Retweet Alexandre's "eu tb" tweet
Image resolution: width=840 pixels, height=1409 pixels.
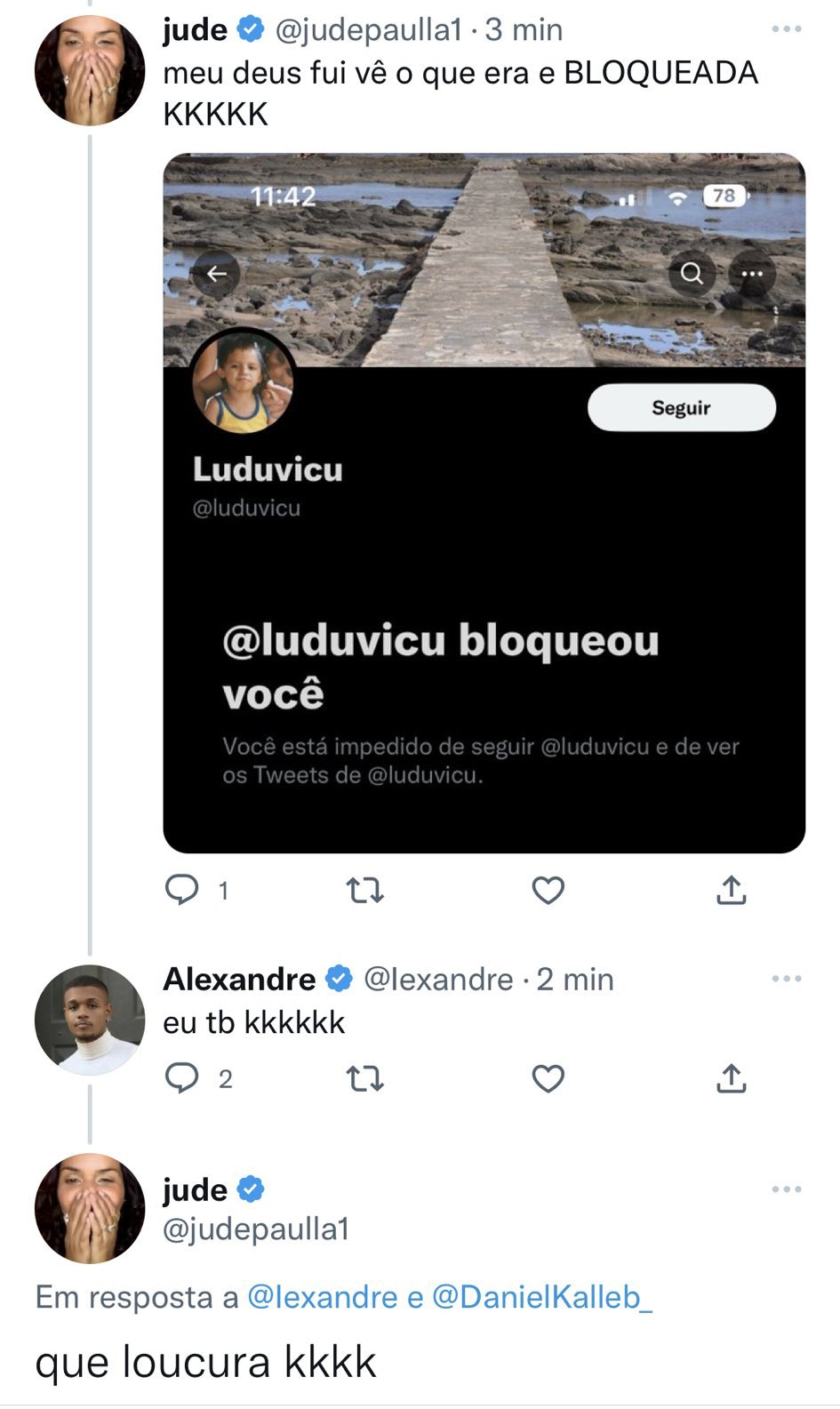[x=364, y=1079]
